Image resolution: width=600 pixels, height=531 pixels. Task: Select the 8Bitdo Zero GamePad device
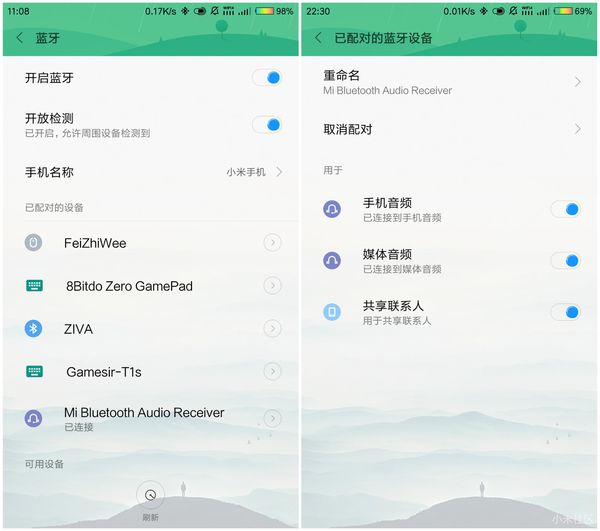coord(129,286)
